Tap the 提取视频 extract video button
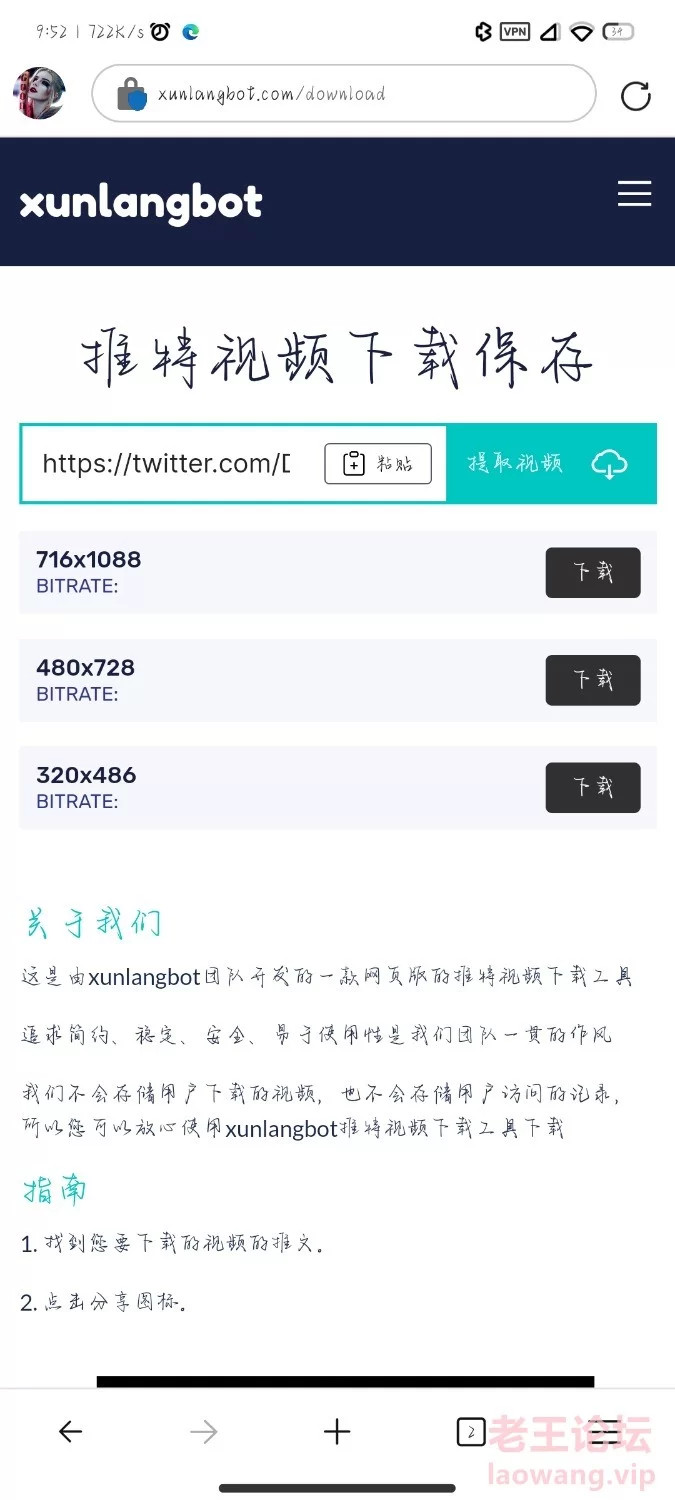The height and width of the screenshot is (1500, 675). pyautogui.click(x=550, y=463)
